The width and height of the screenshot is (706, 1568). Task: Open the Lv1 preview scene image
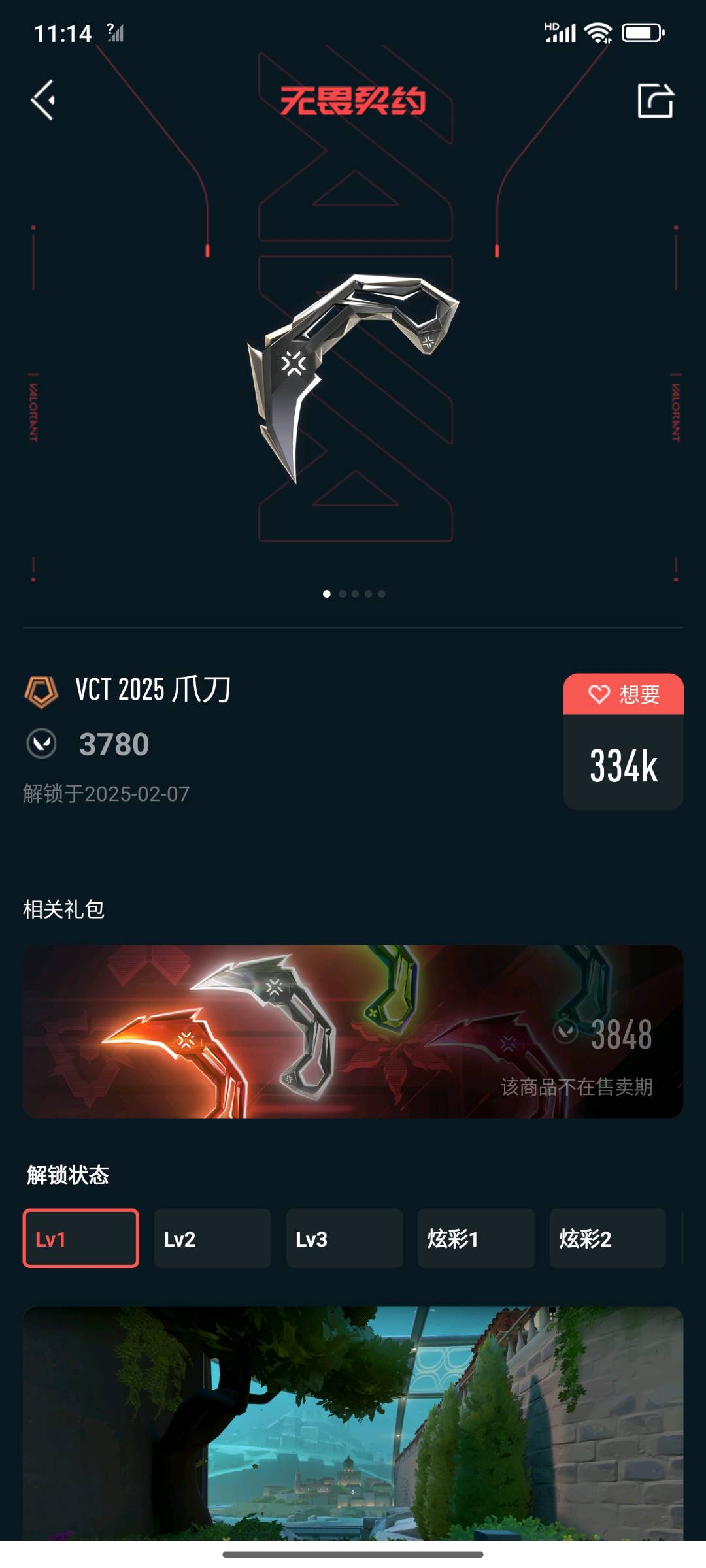pyautogui.click(x=353, y=1424)
